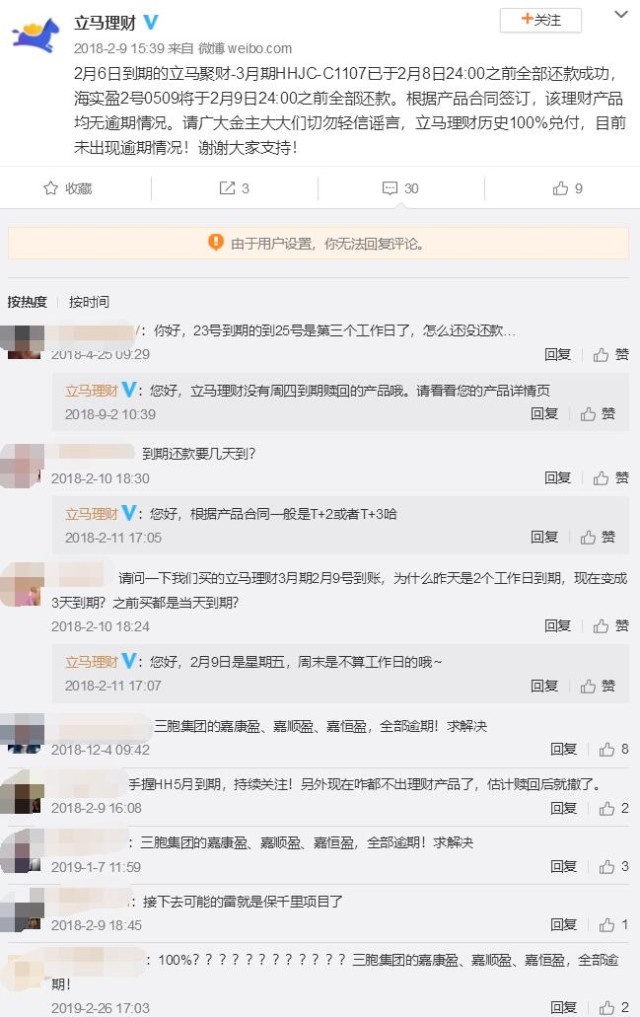Reply to 立马理财's 2018-9-2 10:39 response

pos(544,414)
